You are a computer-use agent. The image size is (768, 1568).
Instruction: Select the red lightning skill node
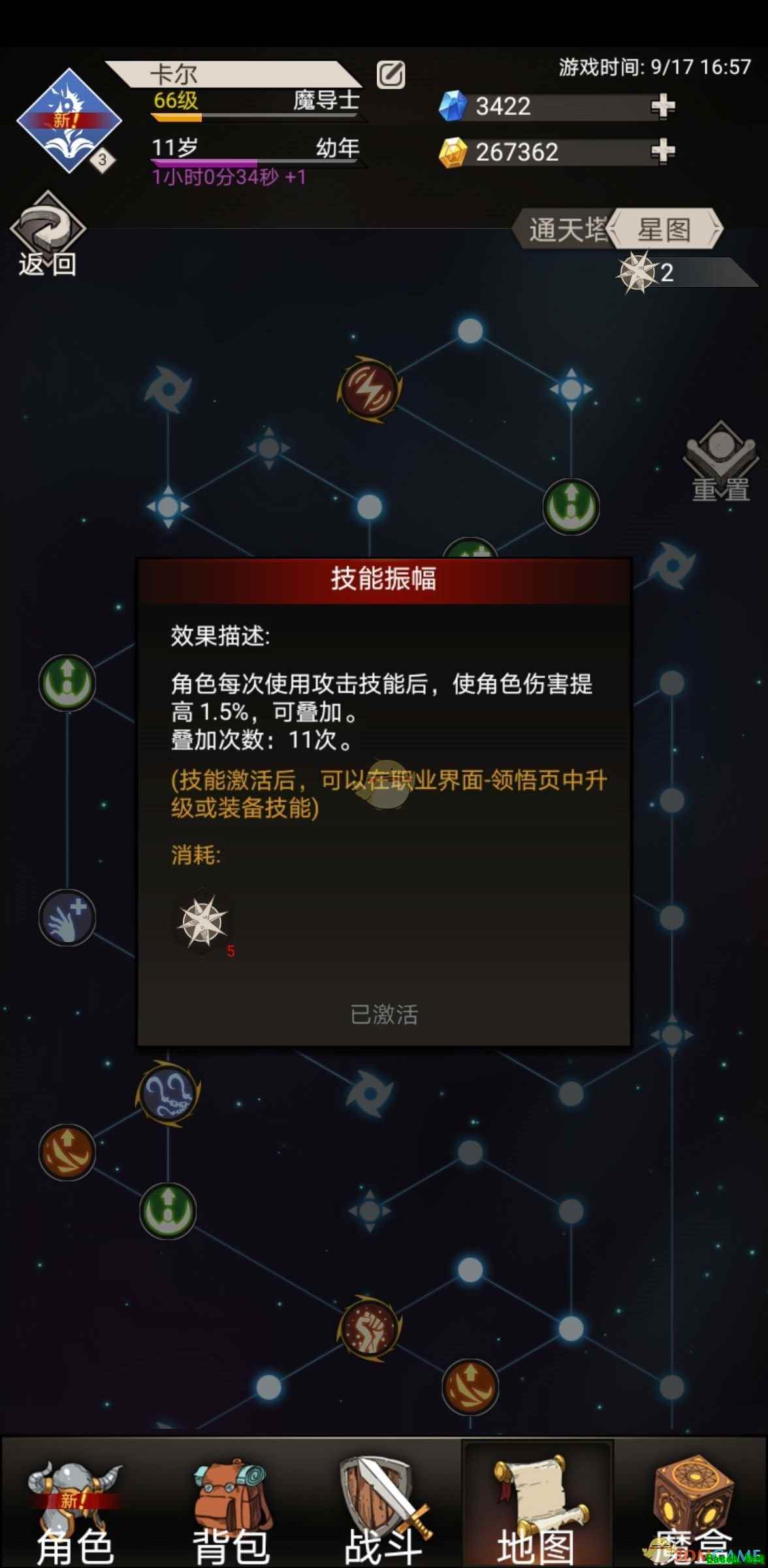[370, 389]
